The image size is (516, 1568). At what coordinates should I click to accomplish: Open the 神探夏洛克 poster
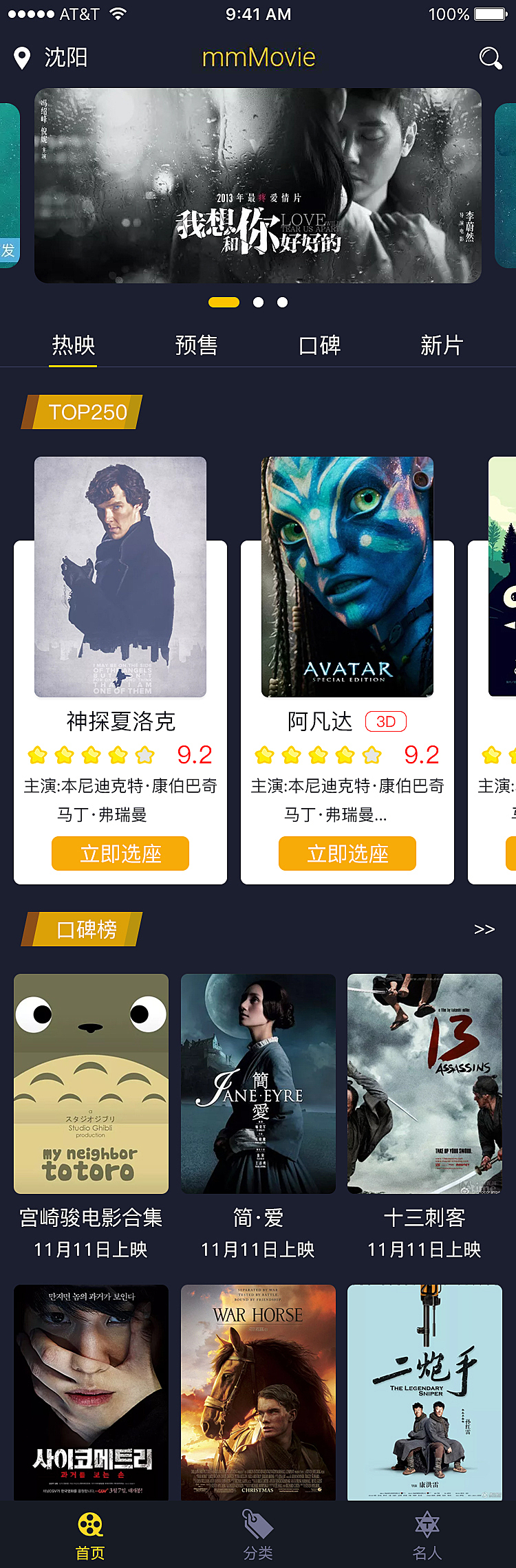pyautogui.click(x=120, y=576)
